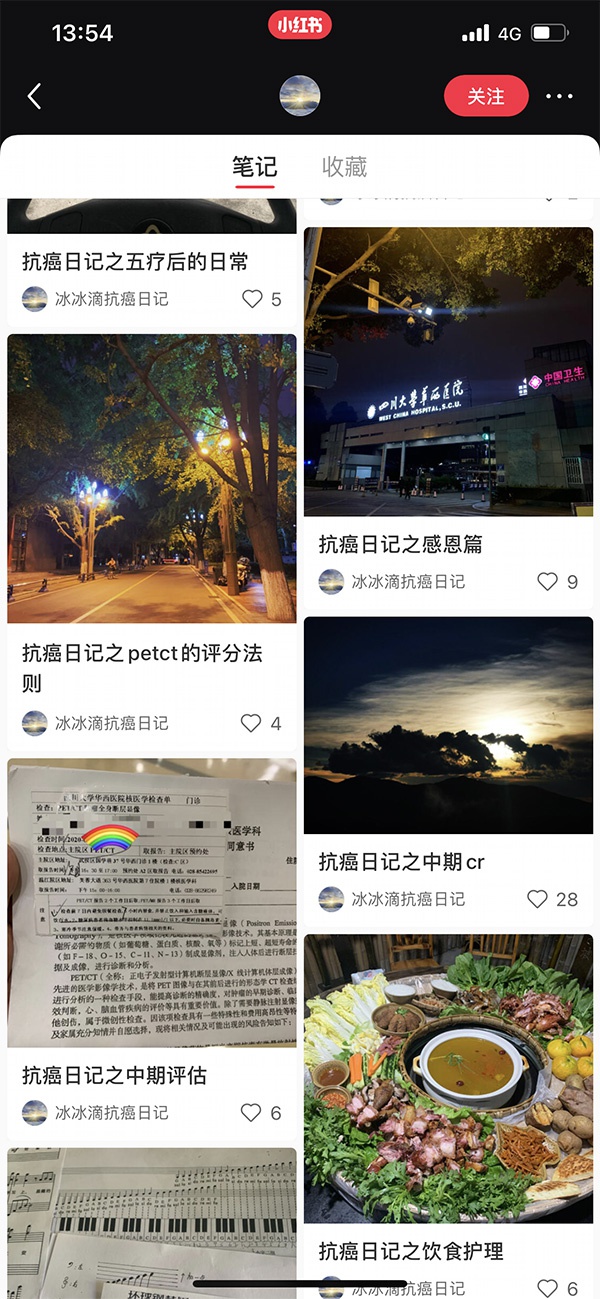Tap the 关注 follow button
This screenshot has height=1299, width=600.
(486, 96)
